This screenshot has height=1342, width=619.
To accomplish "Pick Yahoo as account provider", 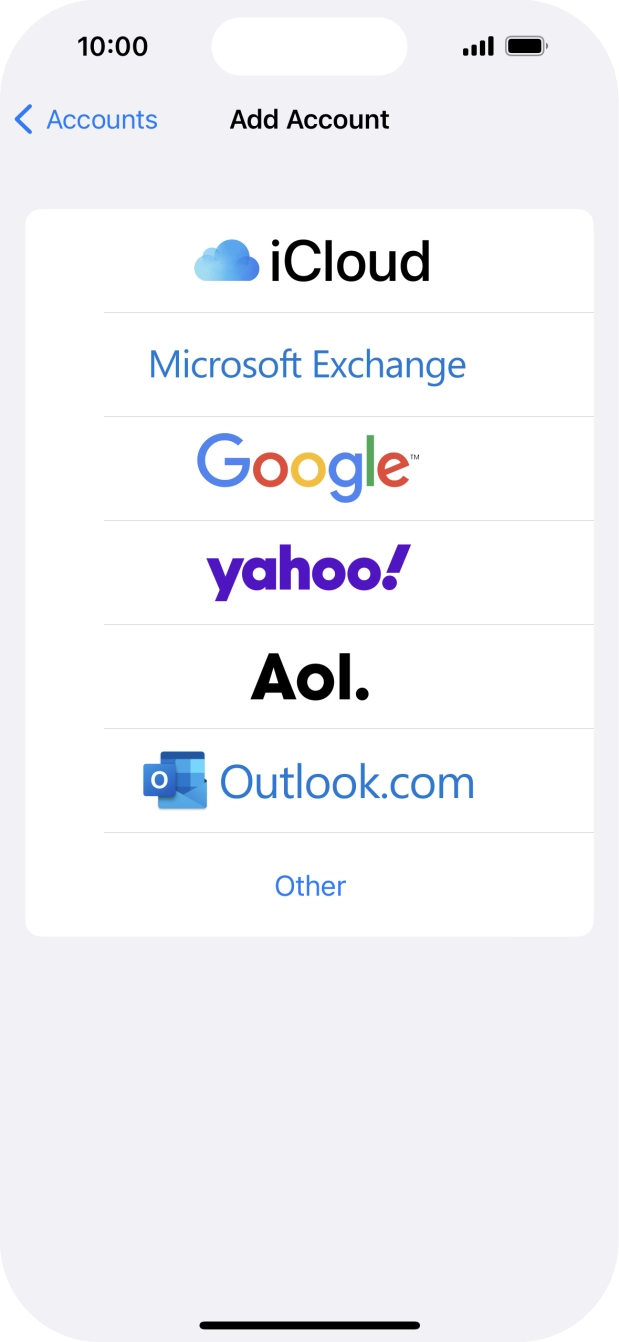I will pos(308,573).
